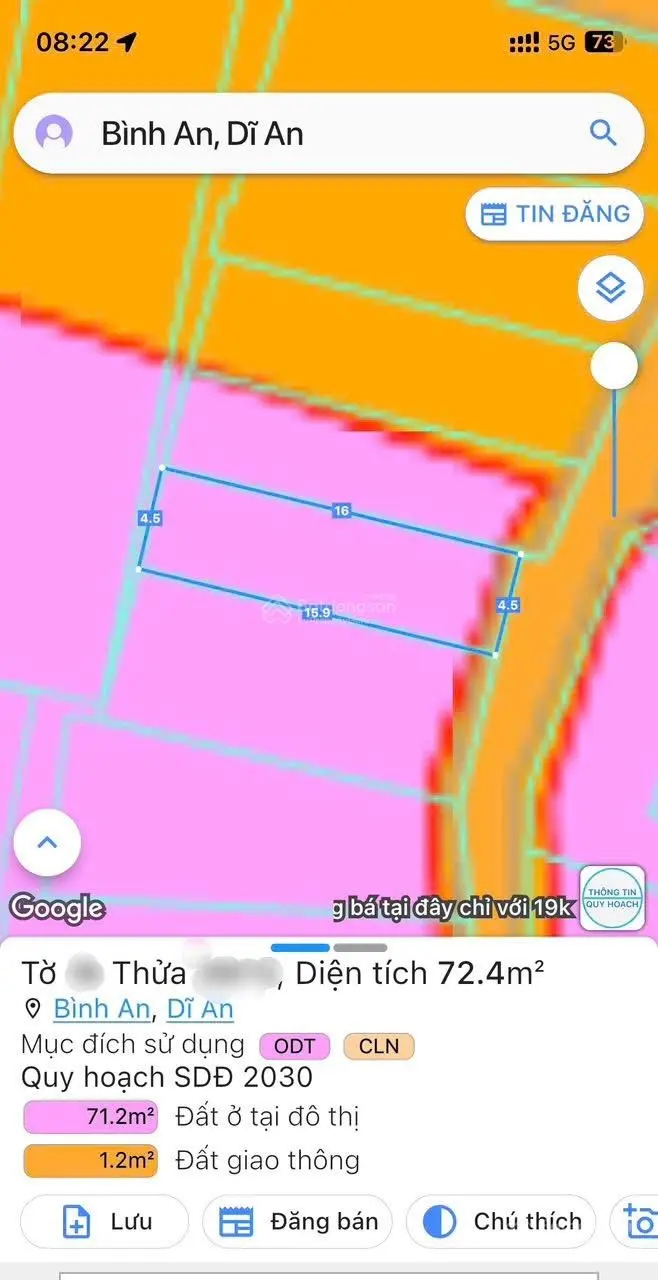Save this parcel with Lưu

point(105,1221)
